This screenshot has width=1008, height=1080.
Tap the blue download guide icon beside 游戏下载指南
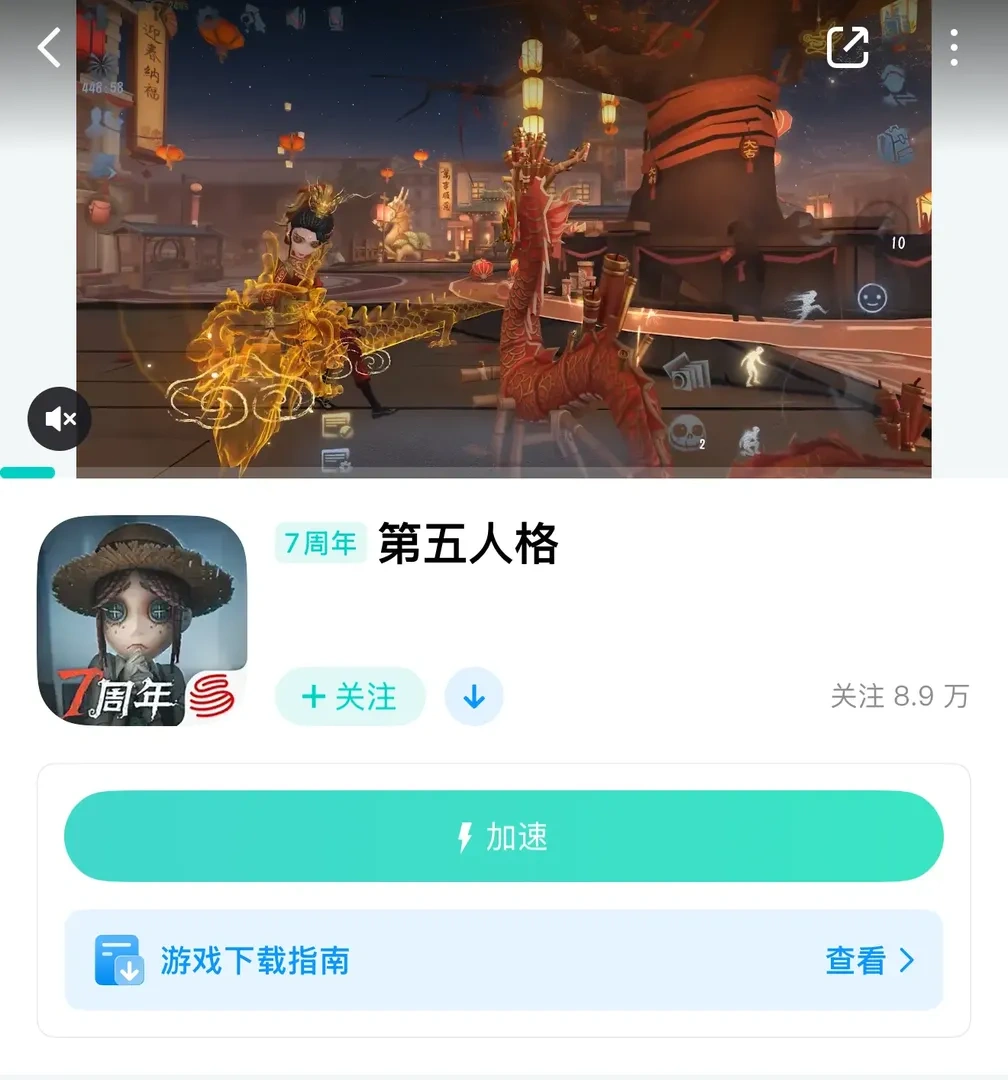pyautogui.click(x=119, y=960)
